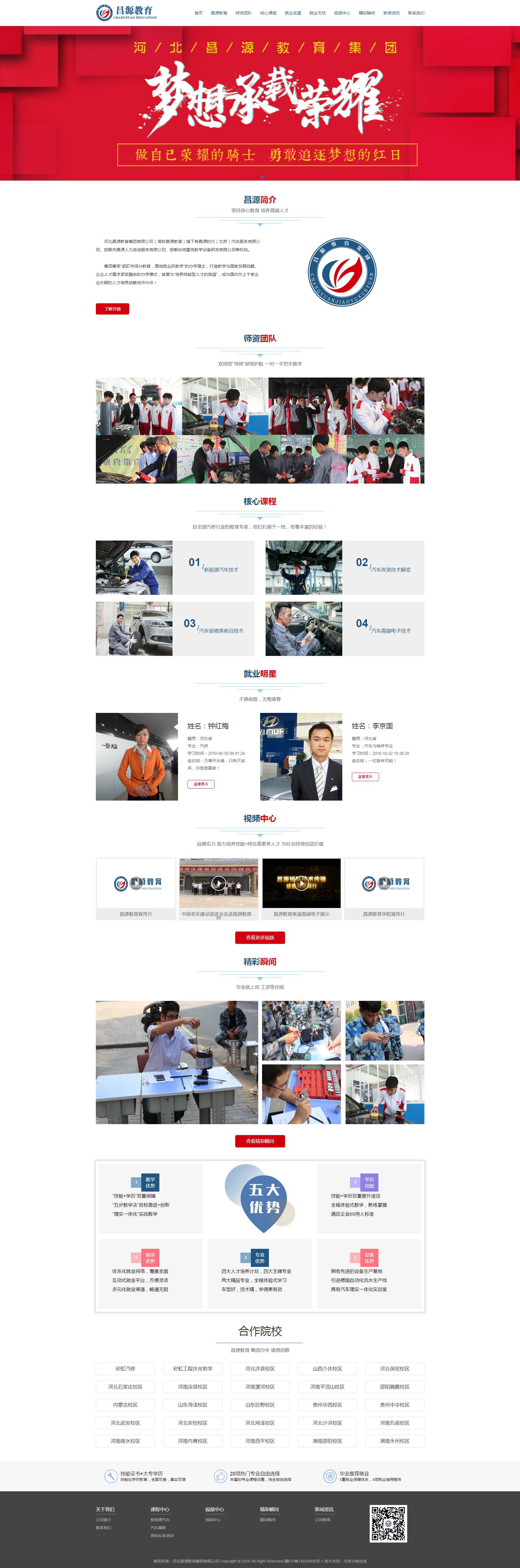Viewport: 520px width, 1568px height.
Task: View the 04 汽车高端电子技术 course
Action: (345, 628)
